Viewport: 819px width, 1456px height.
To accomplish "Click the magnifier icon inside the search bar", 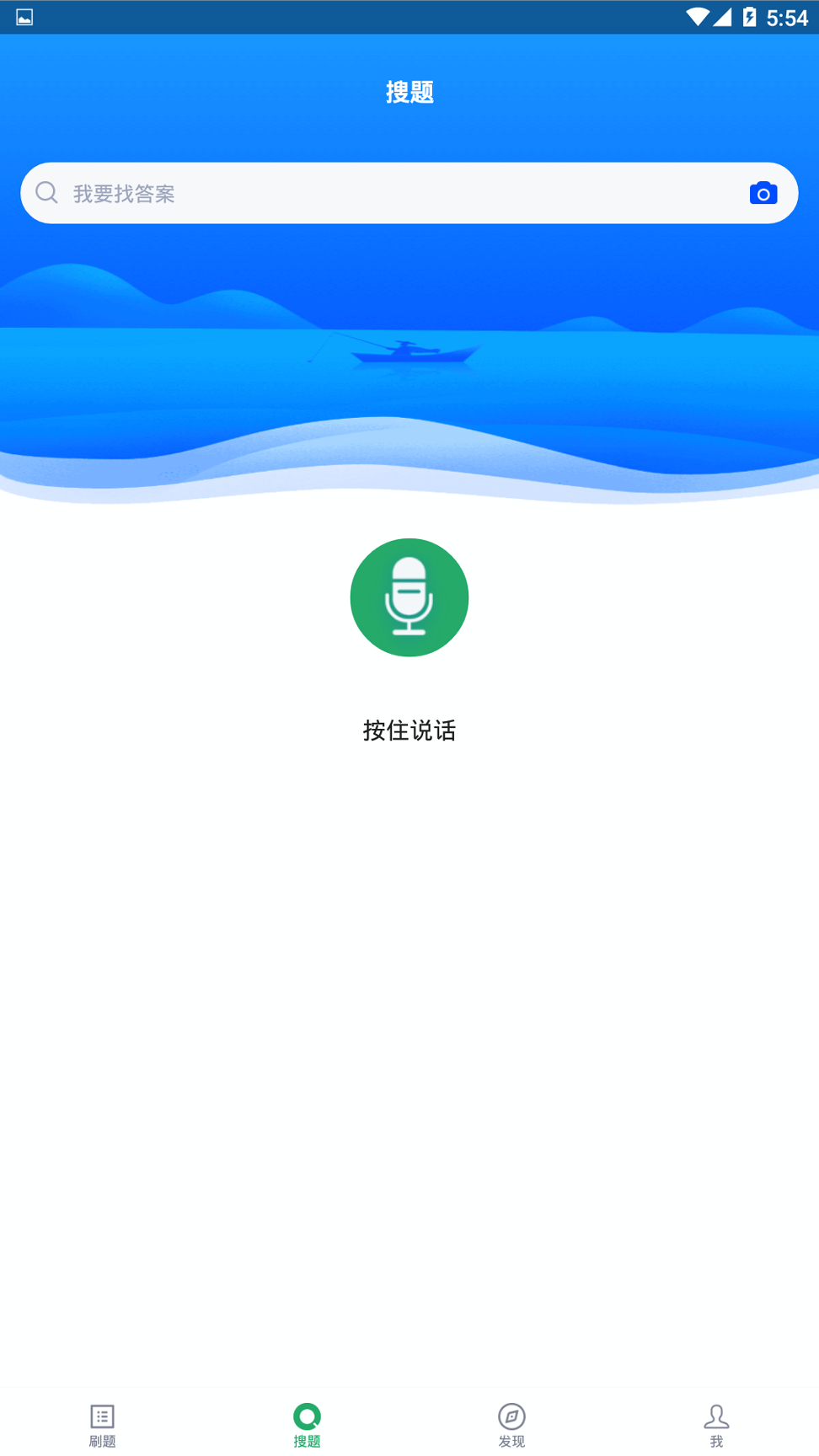I will point(46,192).
